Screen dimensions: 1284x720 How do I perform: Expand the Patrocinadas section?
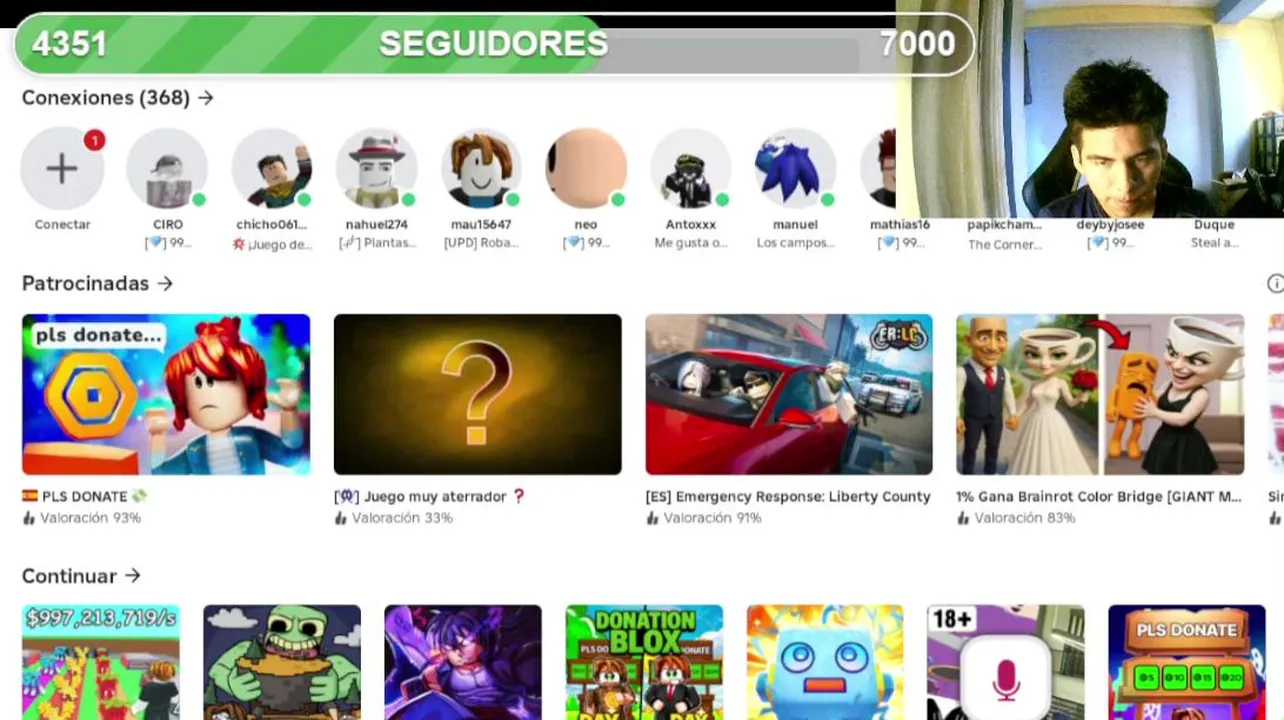point(165,284)
